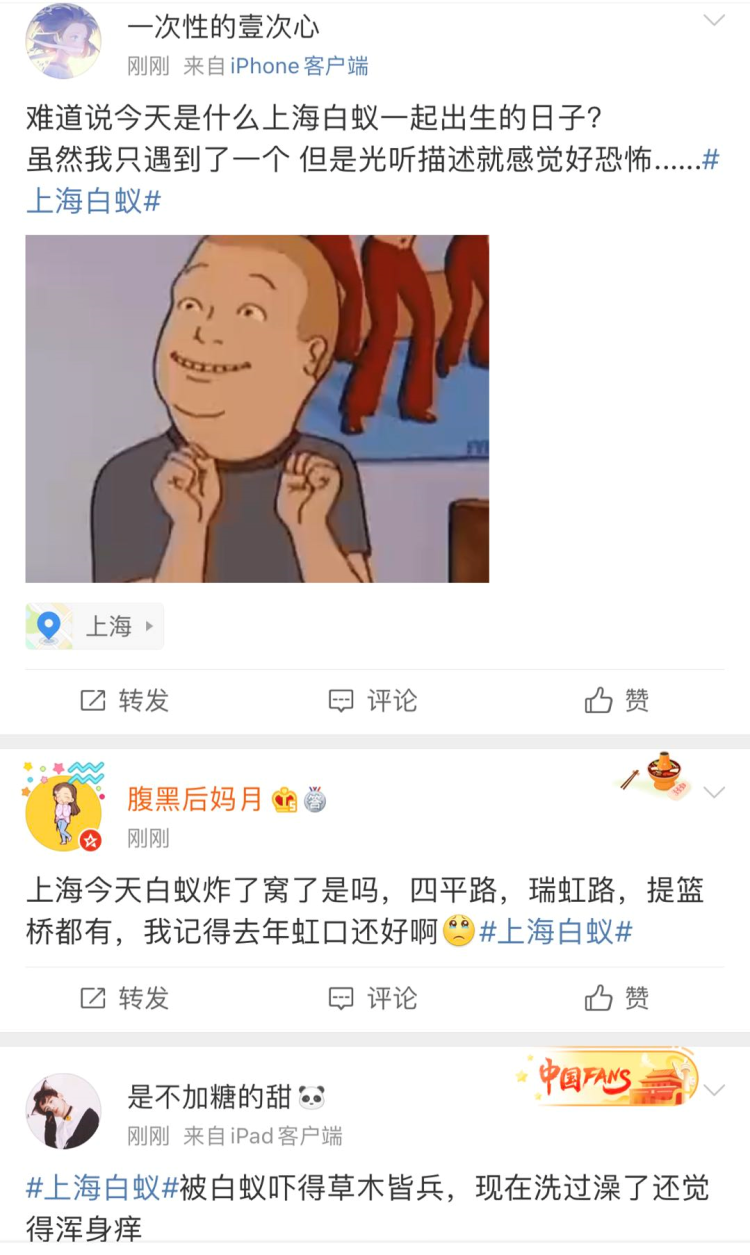Expand options chevron on 一次性的壹次心's post
The width and height of the screenshot is (750, 1255).
(x=714, y=21)
